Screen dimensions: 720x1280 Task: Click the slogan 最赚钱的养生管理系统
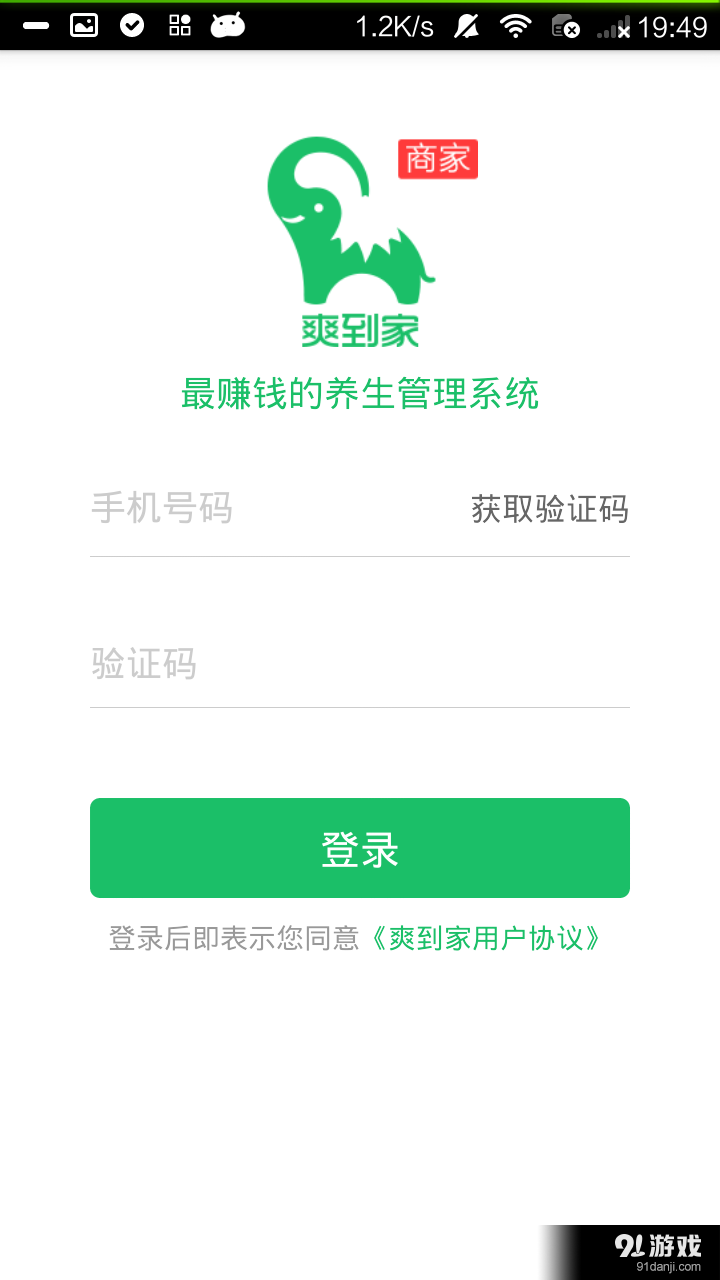pos(360,396)
